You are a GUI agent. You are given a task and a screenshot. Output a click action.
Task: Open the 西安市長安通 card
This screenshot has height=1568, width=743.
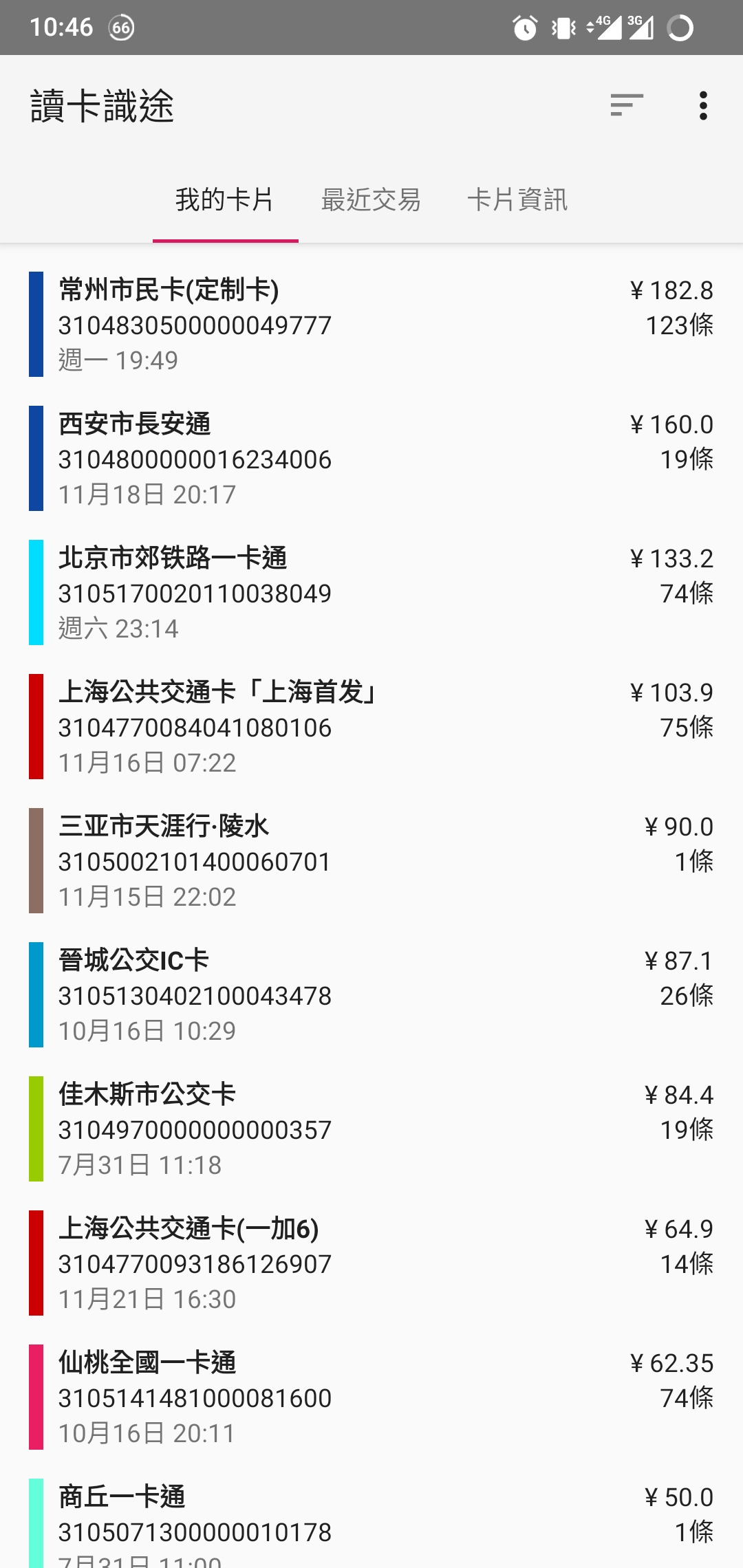tap(371, 459)
